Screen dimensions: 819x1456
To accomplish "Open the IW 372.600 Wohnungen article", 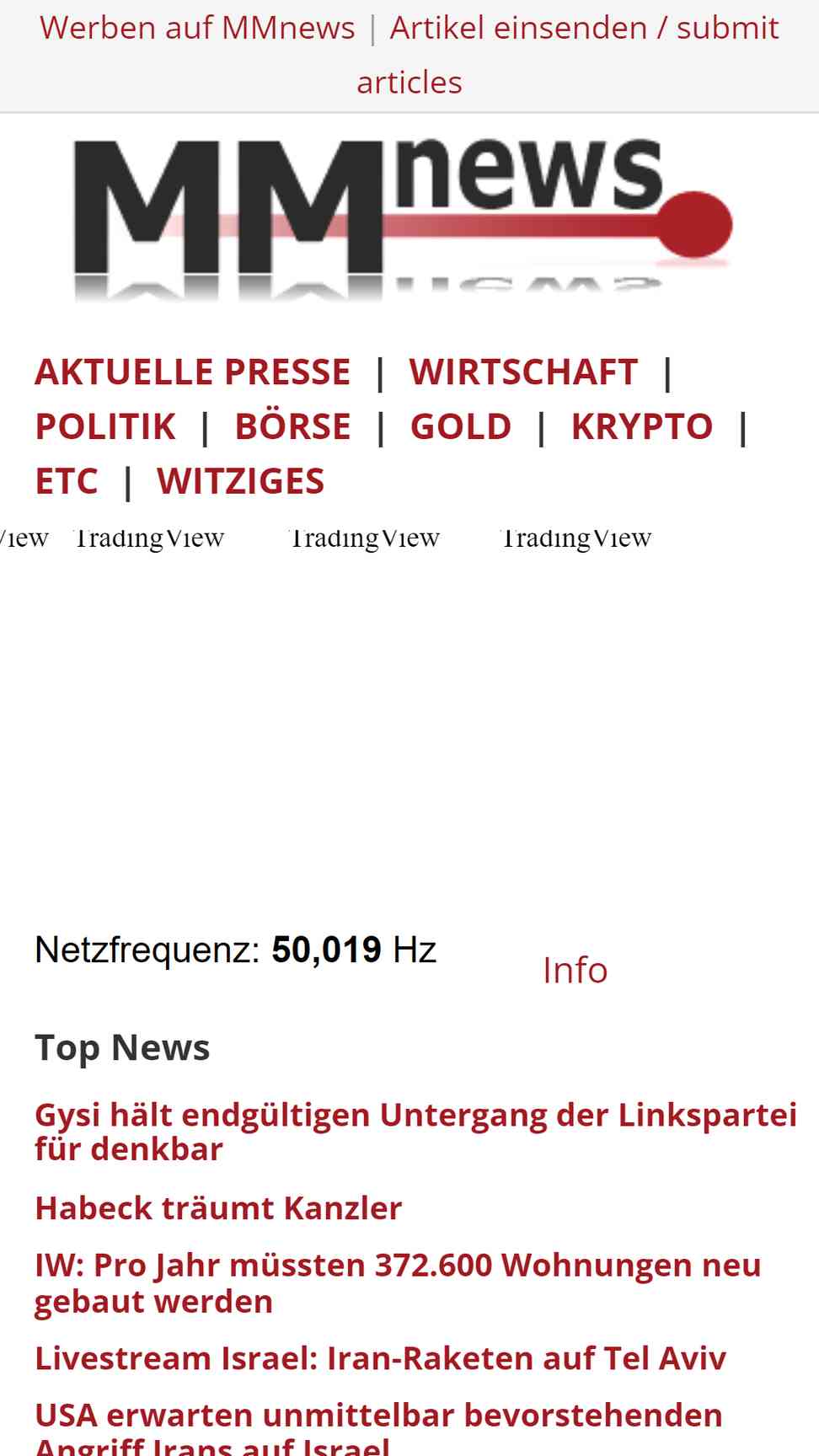I will [398, 1283].
